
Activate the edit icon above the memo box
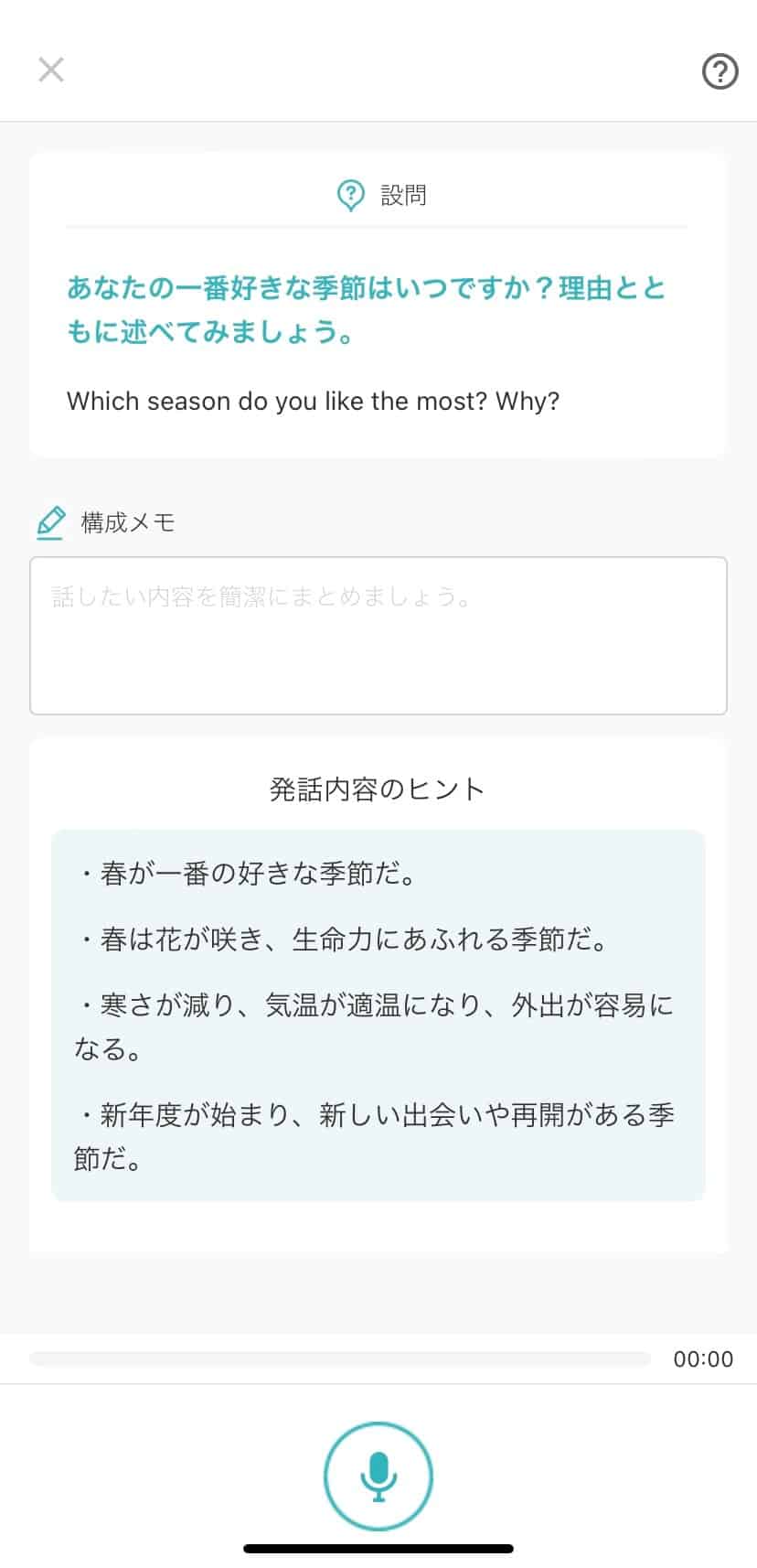coord(50,521)
